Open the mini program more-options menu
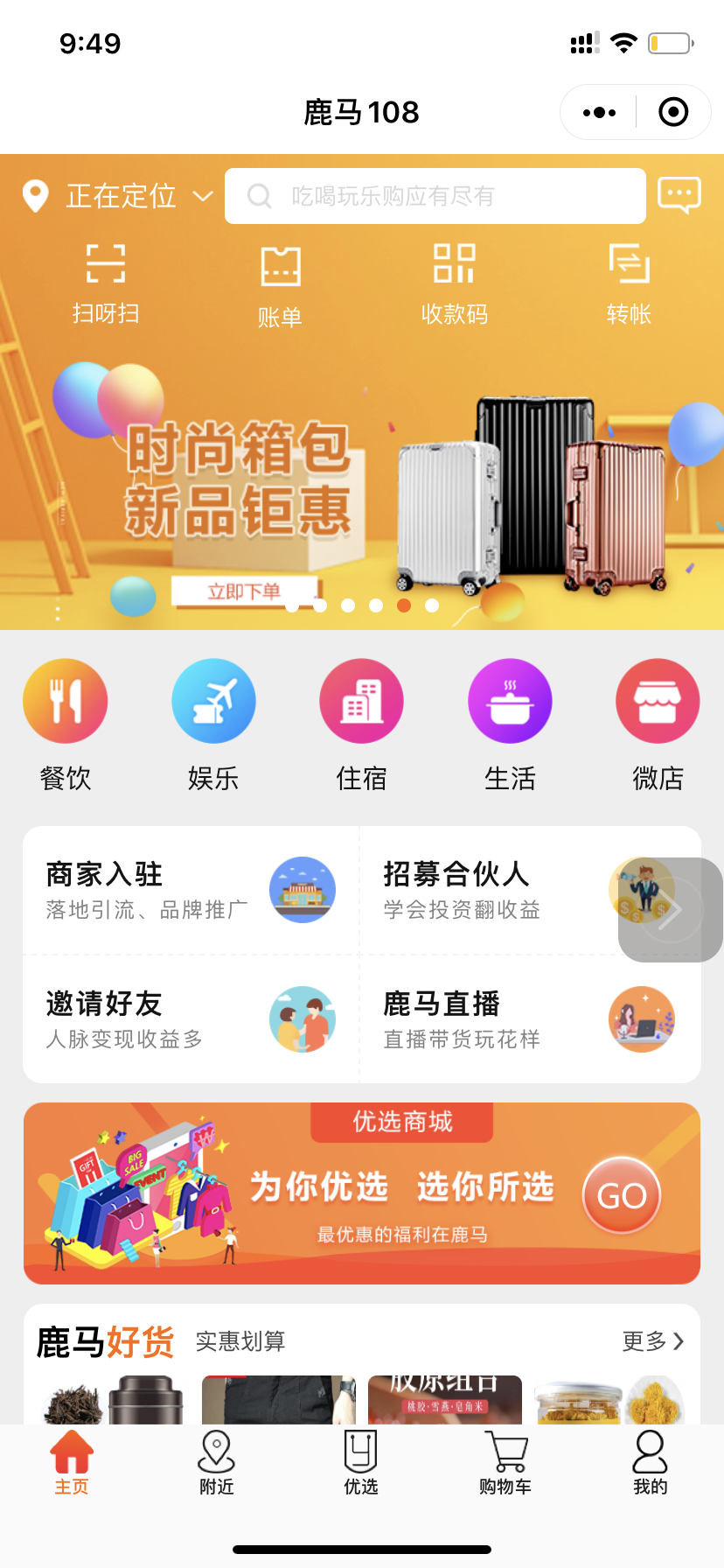The image size is (724, 1568). [x=599, y=113]
